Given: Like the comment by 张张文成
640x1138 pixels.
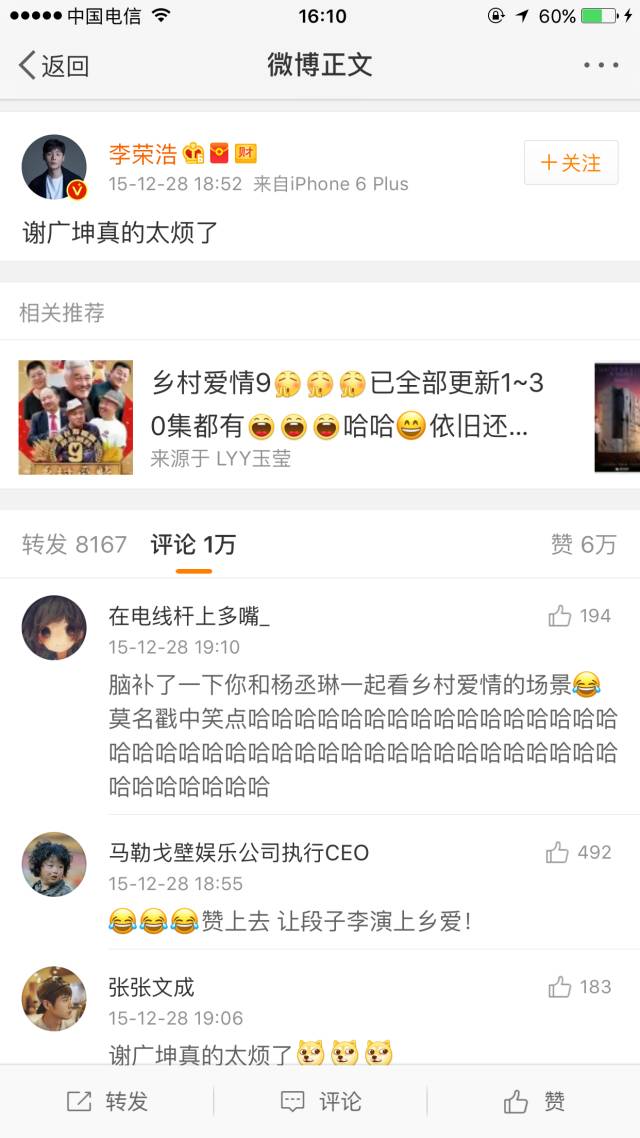Looking at the screenshot, I should (579, 987).
